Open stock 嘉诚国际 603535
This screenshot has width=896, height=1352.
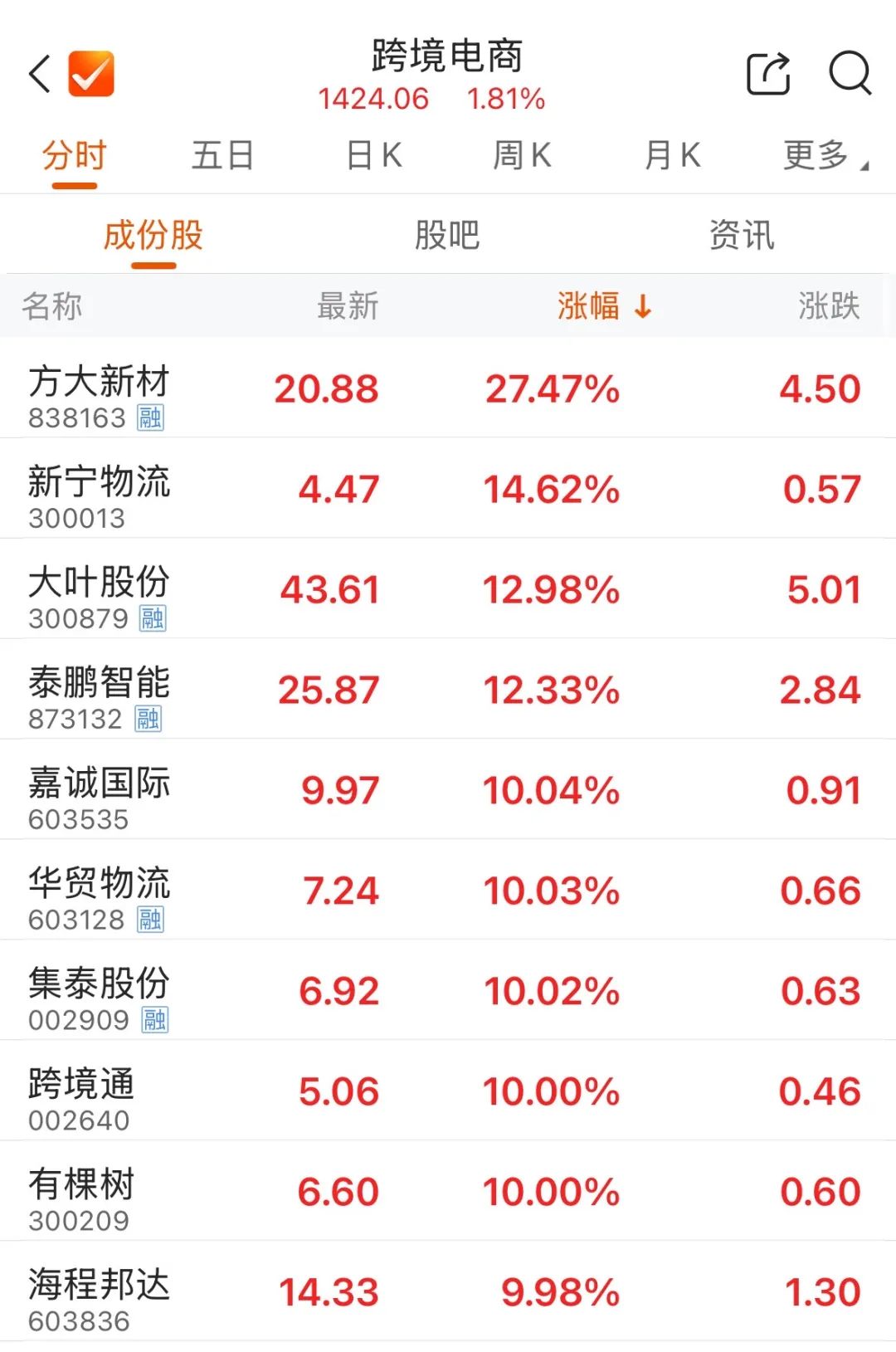point(100,792)
